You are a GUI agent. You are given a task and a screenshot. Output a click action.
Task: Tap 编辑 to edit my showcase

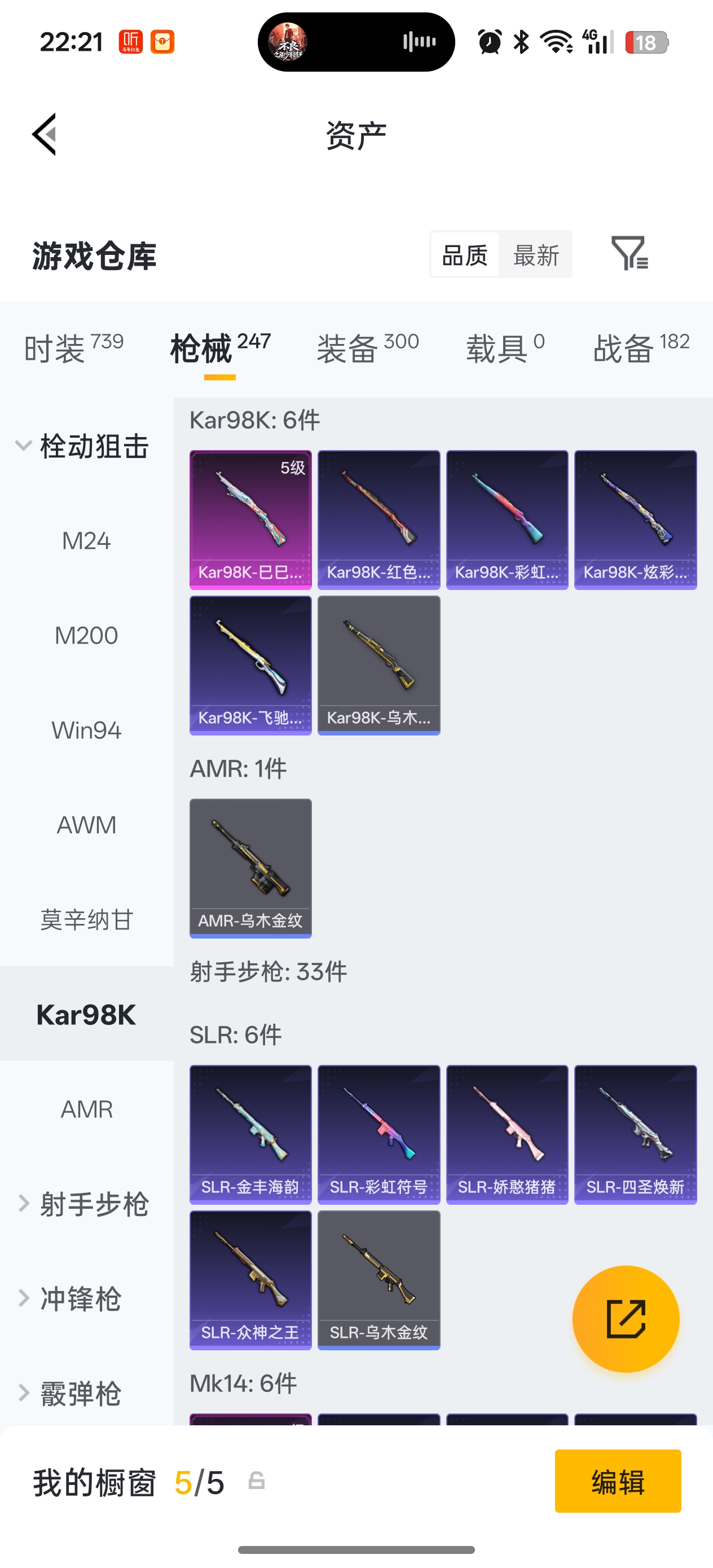(x=618, y=1481)
